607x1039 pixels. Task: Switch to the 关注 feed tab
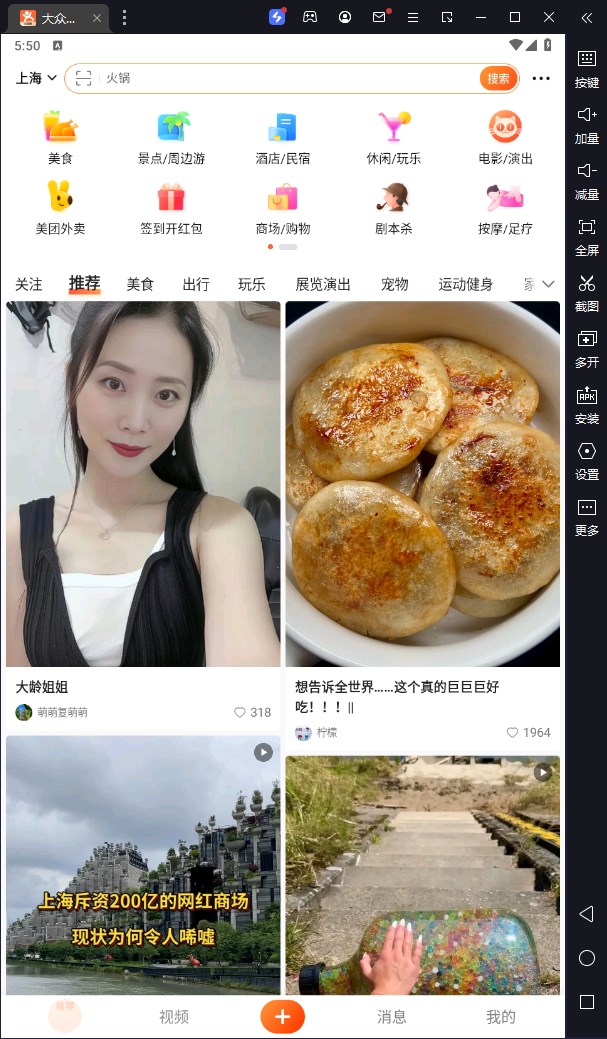coord(29,284)
